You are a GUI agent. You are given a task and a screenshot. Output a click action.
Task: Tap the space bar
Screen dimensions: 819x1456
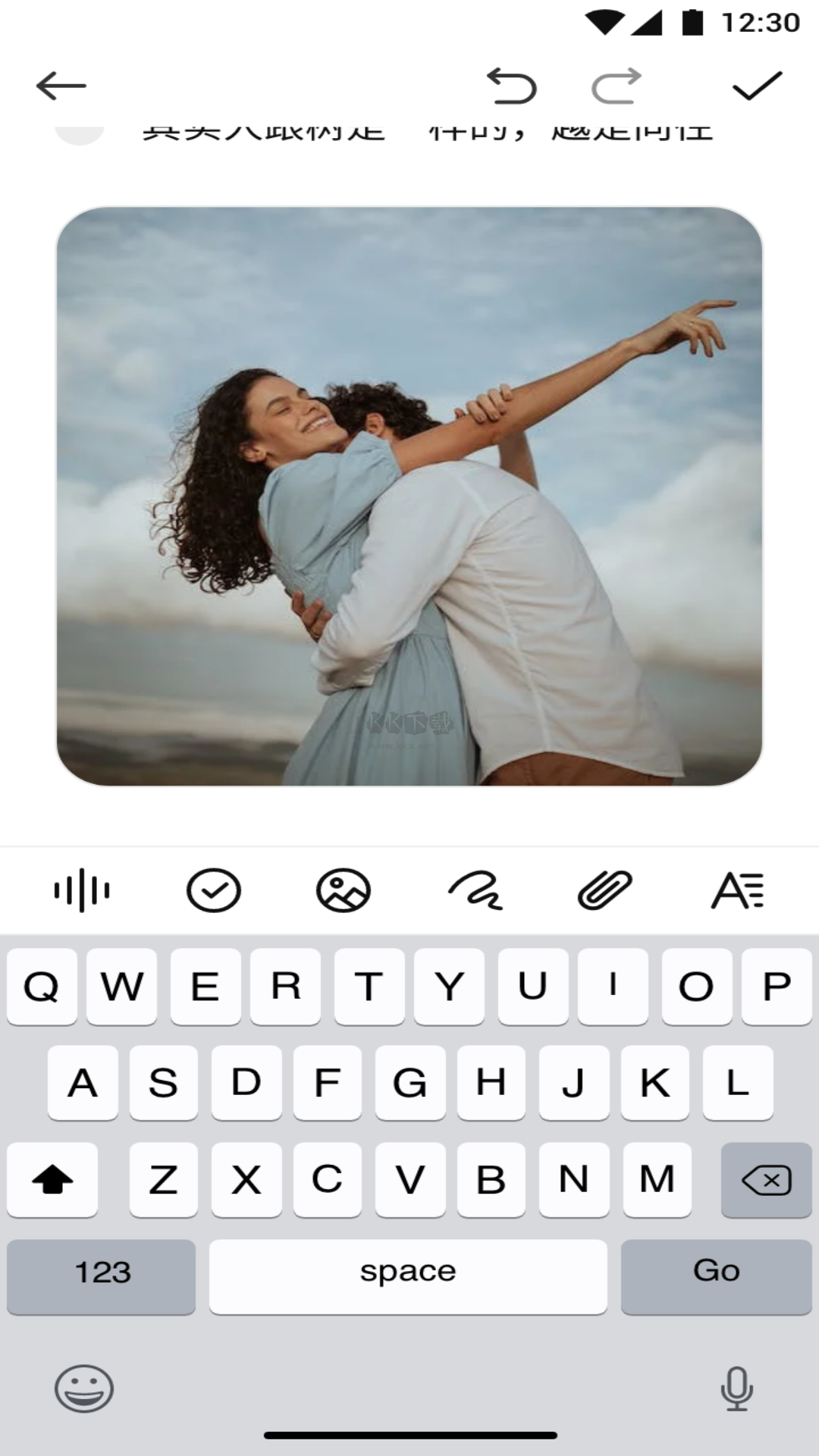point(408,1272)
